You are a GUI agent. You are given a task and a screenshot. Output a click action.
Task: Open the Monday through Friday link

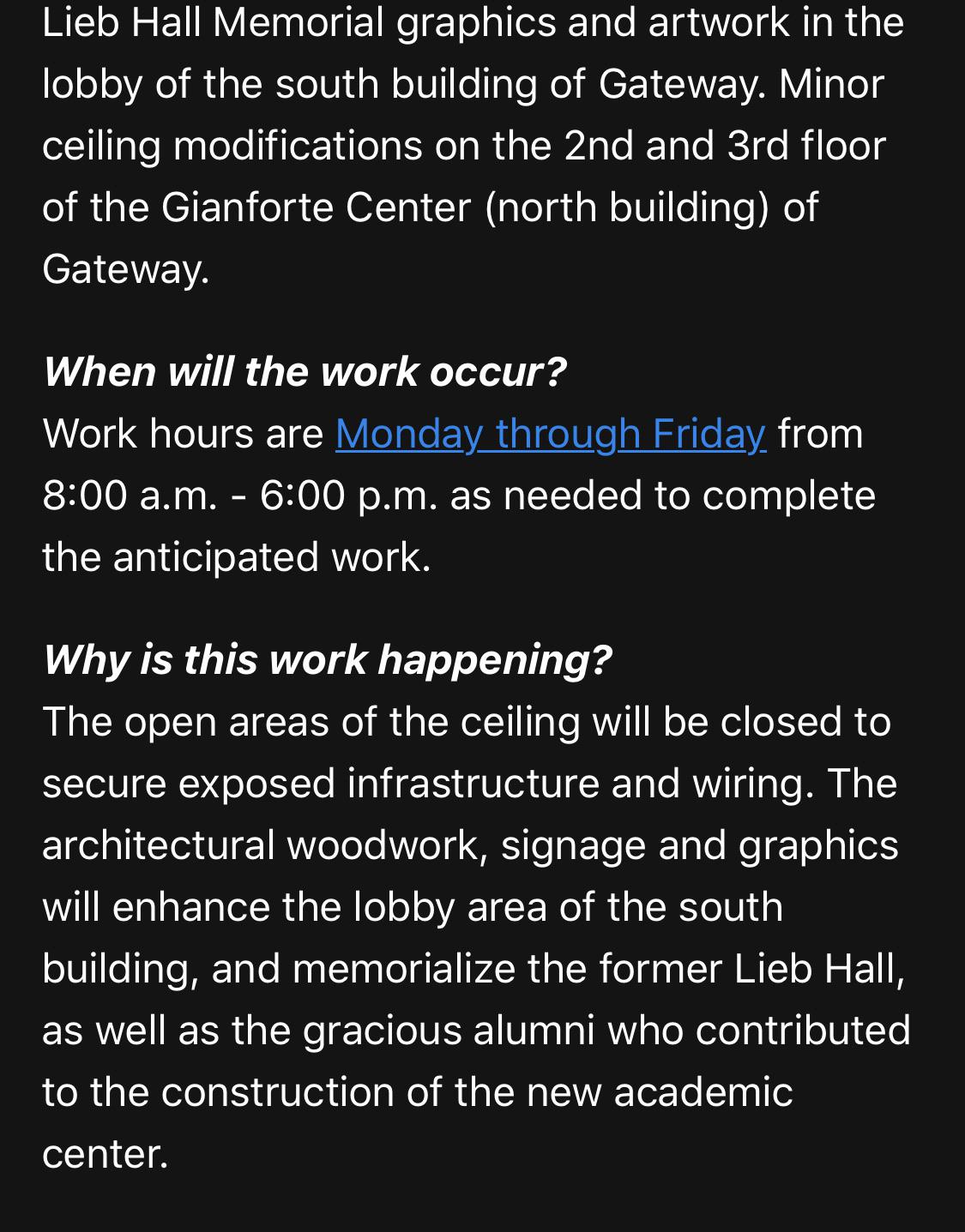pyautogui.click(x=550, y=434)
